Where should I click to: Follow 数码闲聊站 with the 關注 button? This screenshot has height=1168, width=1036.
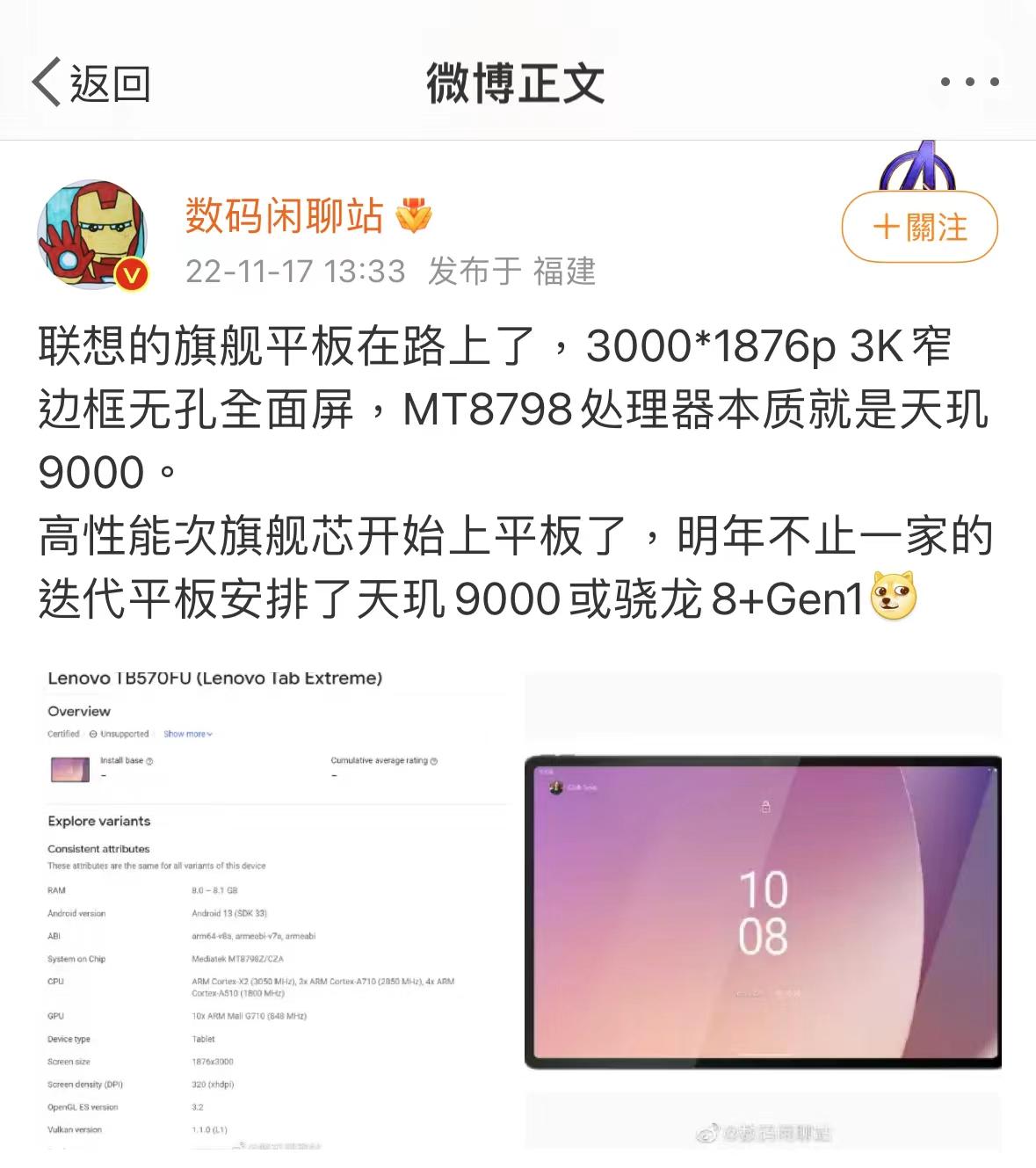tap(919, 228)
